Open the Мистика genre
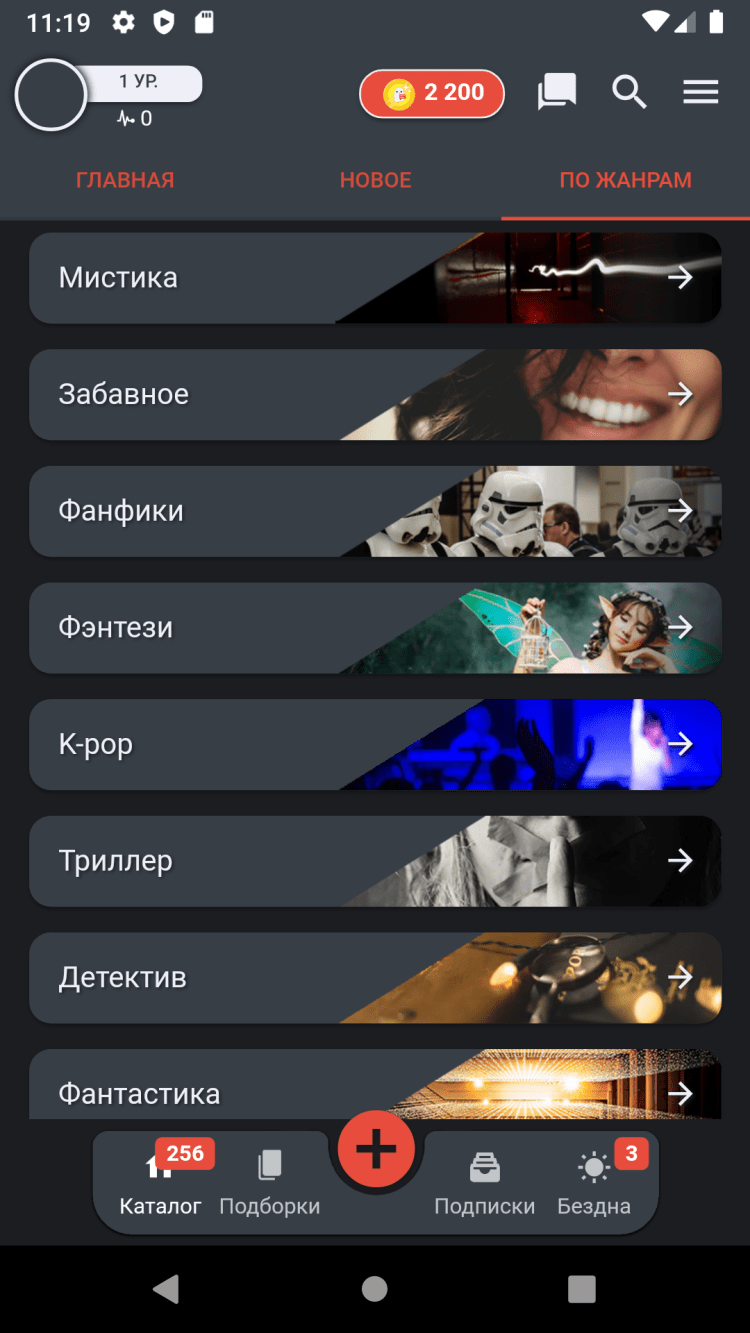The image size is (750, 1333). [375, 278]
